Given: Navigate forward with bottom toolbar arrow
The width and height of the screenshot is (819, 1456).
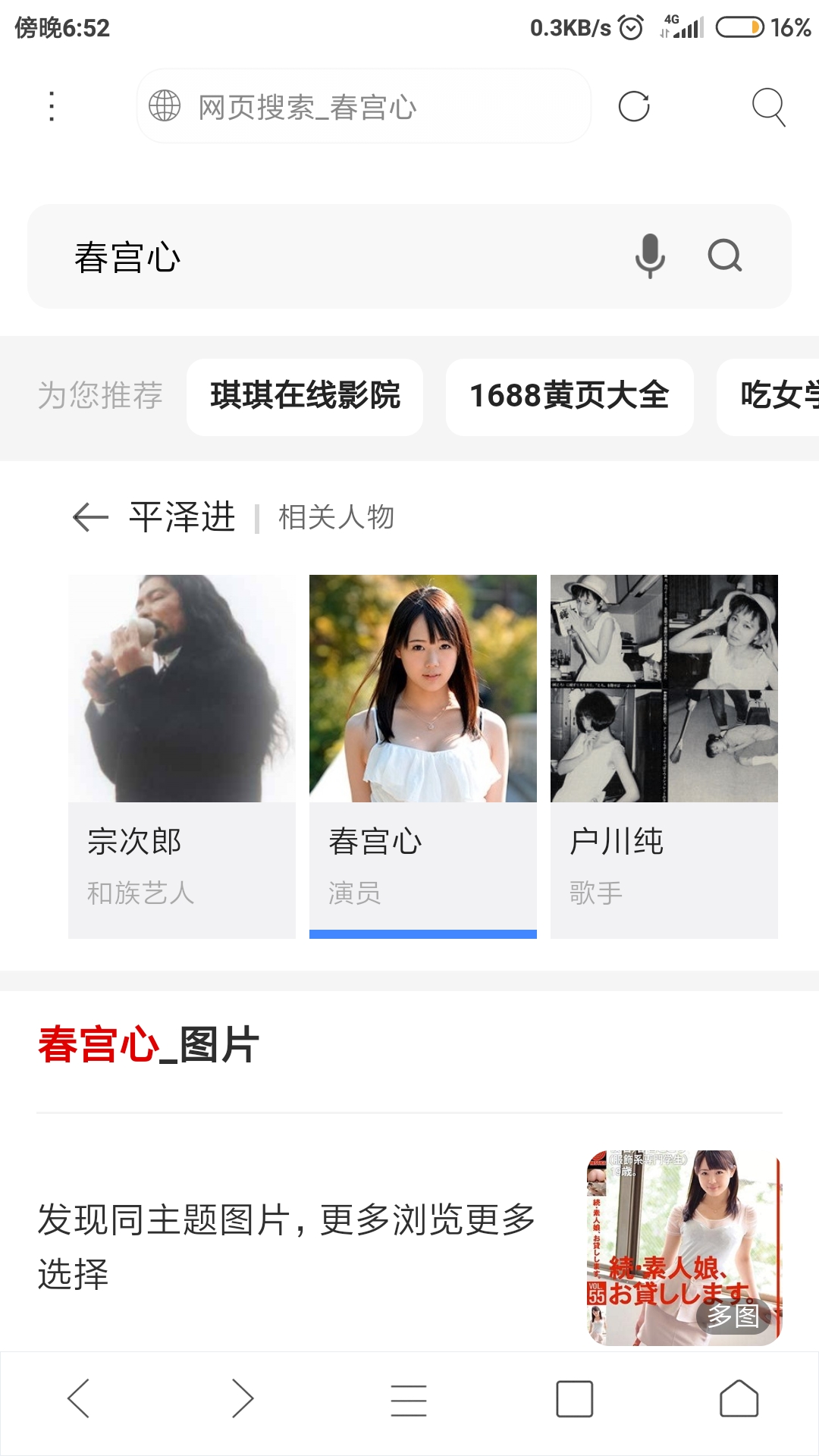Looking at the screenshot, I should tap(243, 1398).
